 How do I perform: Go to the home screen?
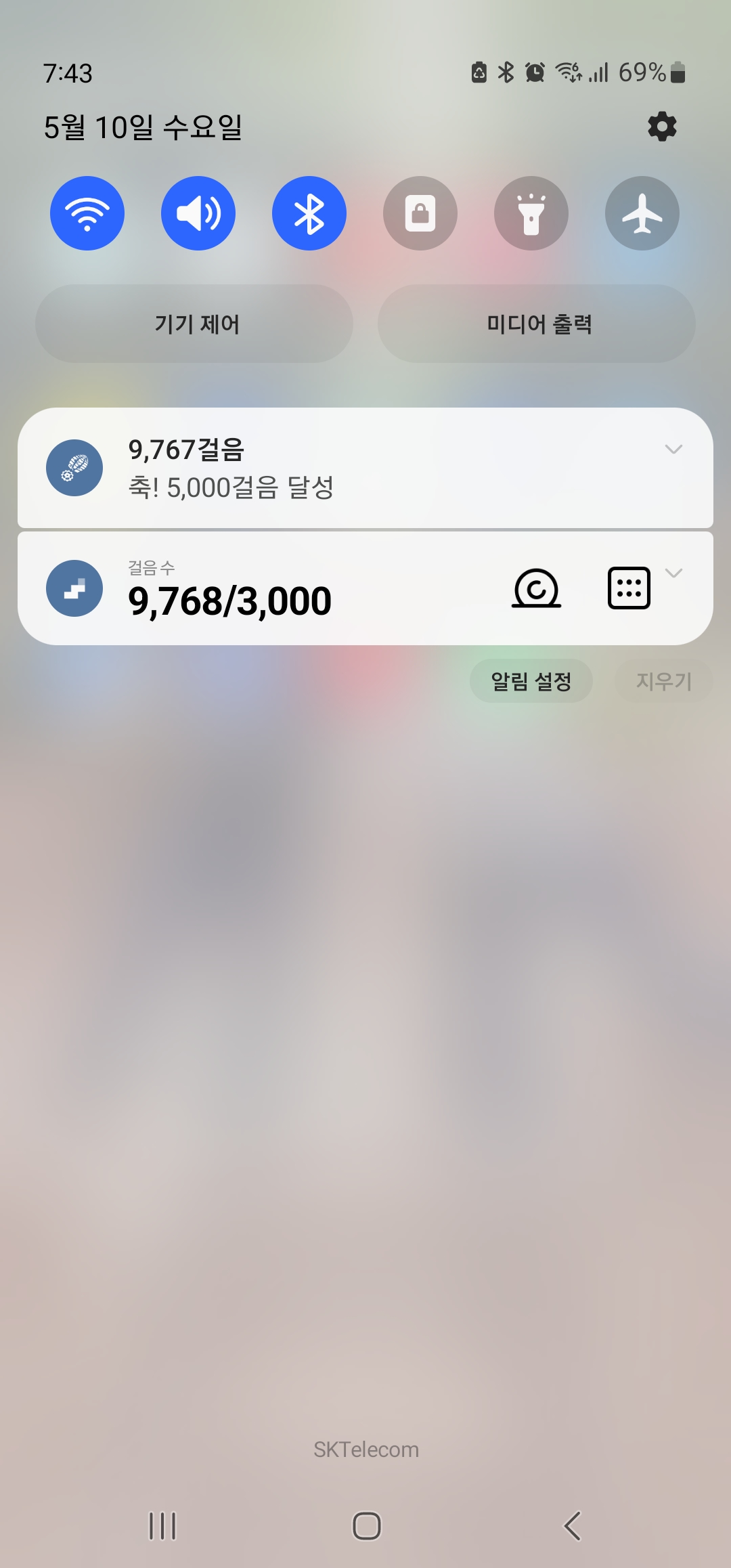click(x=366, y=1526)
